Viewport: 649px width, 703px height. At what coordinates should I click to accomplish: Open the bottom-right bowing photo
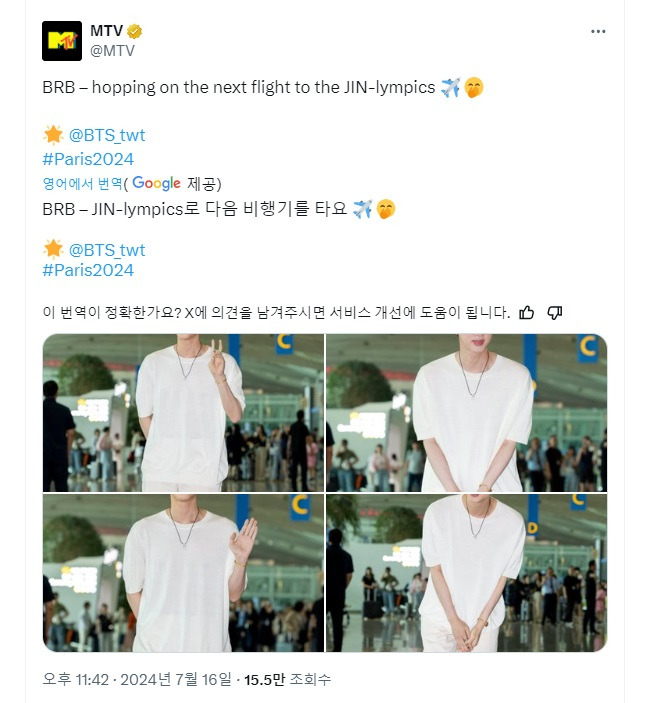point(466,572)
